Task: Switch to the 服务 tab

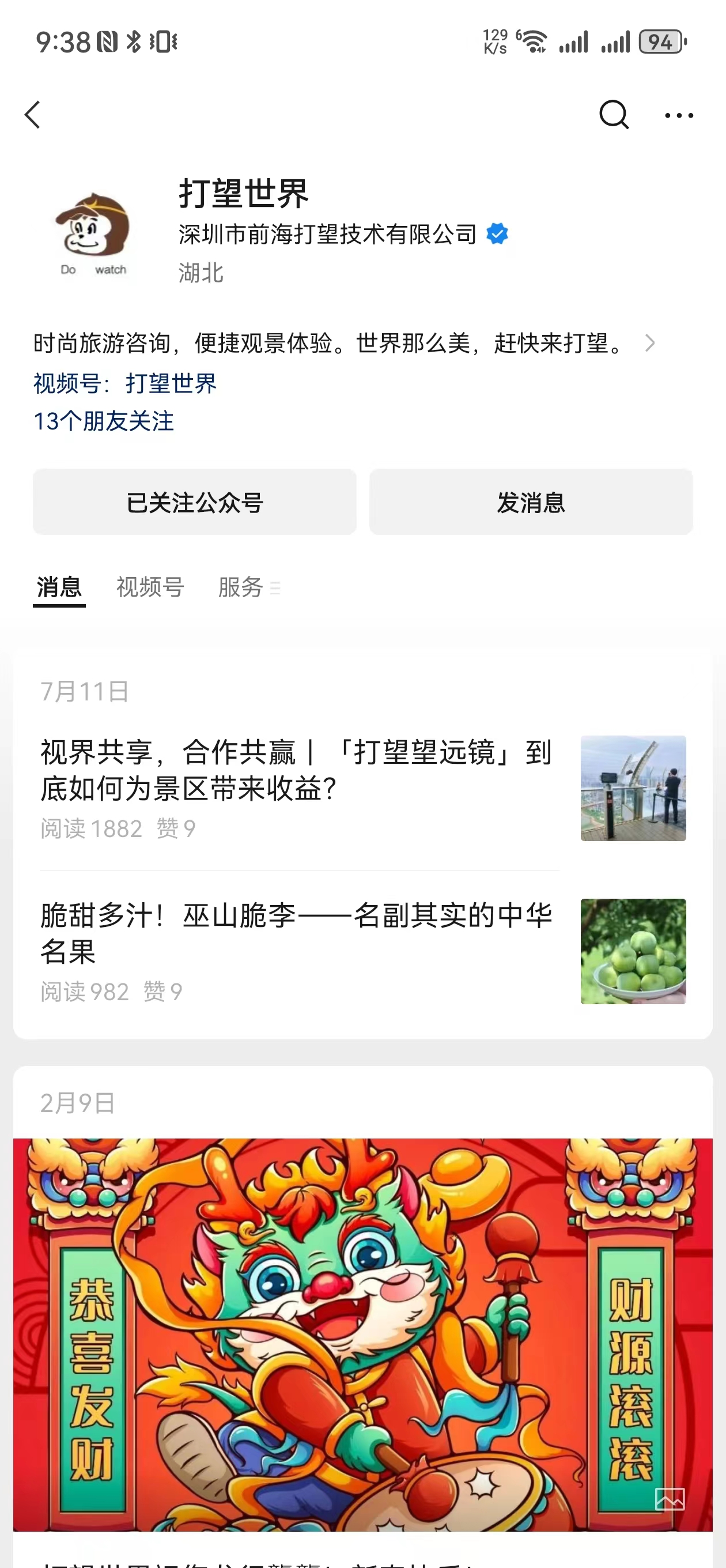Action: (x=241, y=587)
